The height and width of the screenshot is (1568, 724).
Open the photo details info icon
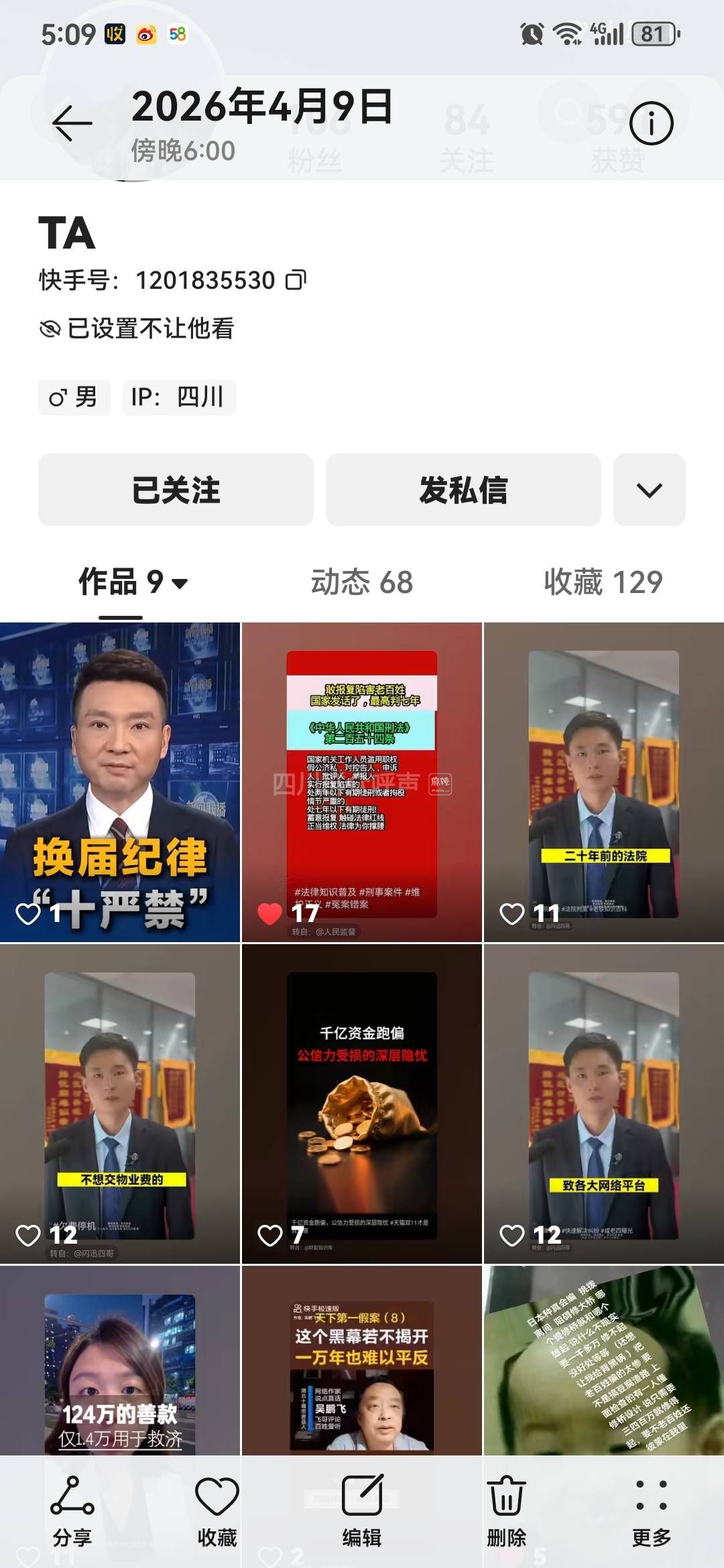point(650,123)
